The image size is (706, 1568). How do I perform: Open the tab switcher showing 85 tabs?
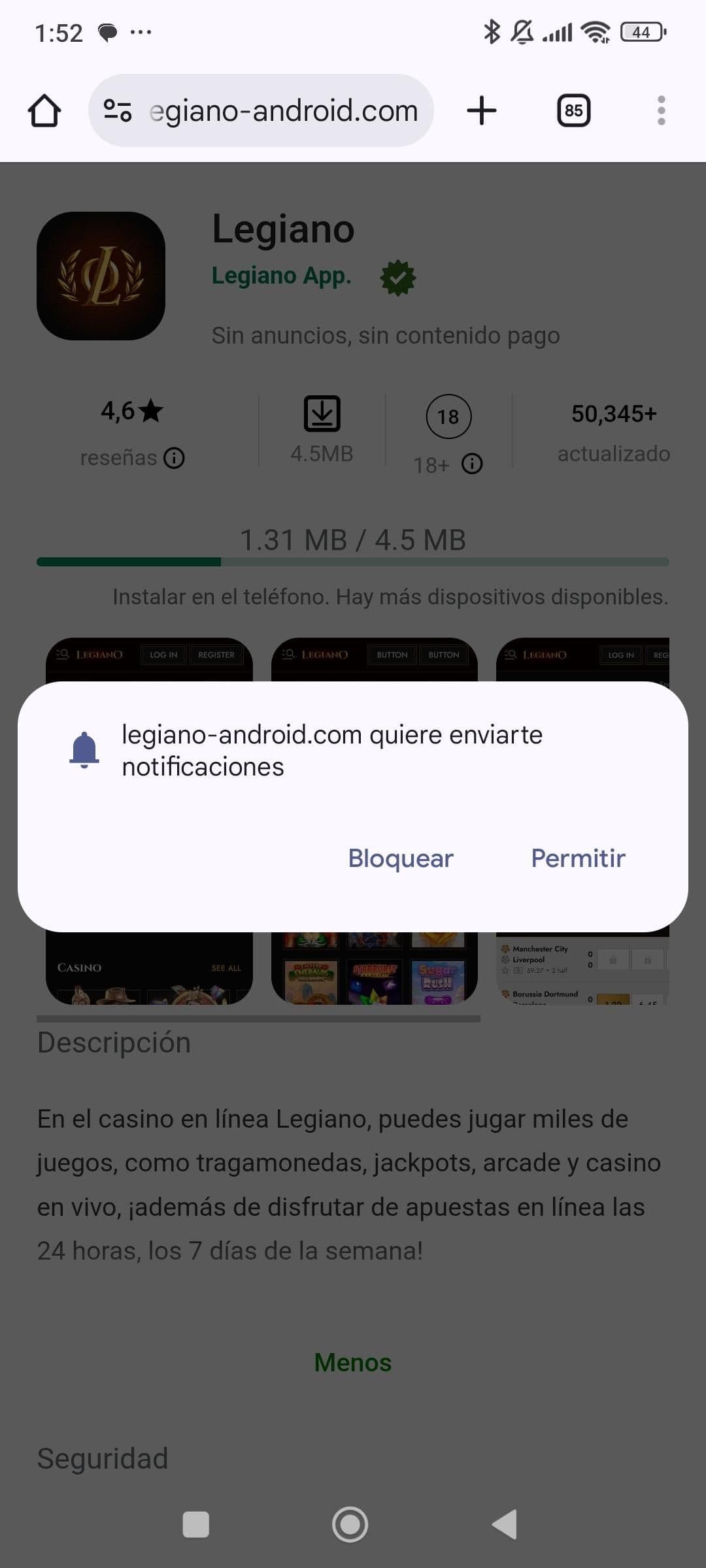tap(573, 110)
